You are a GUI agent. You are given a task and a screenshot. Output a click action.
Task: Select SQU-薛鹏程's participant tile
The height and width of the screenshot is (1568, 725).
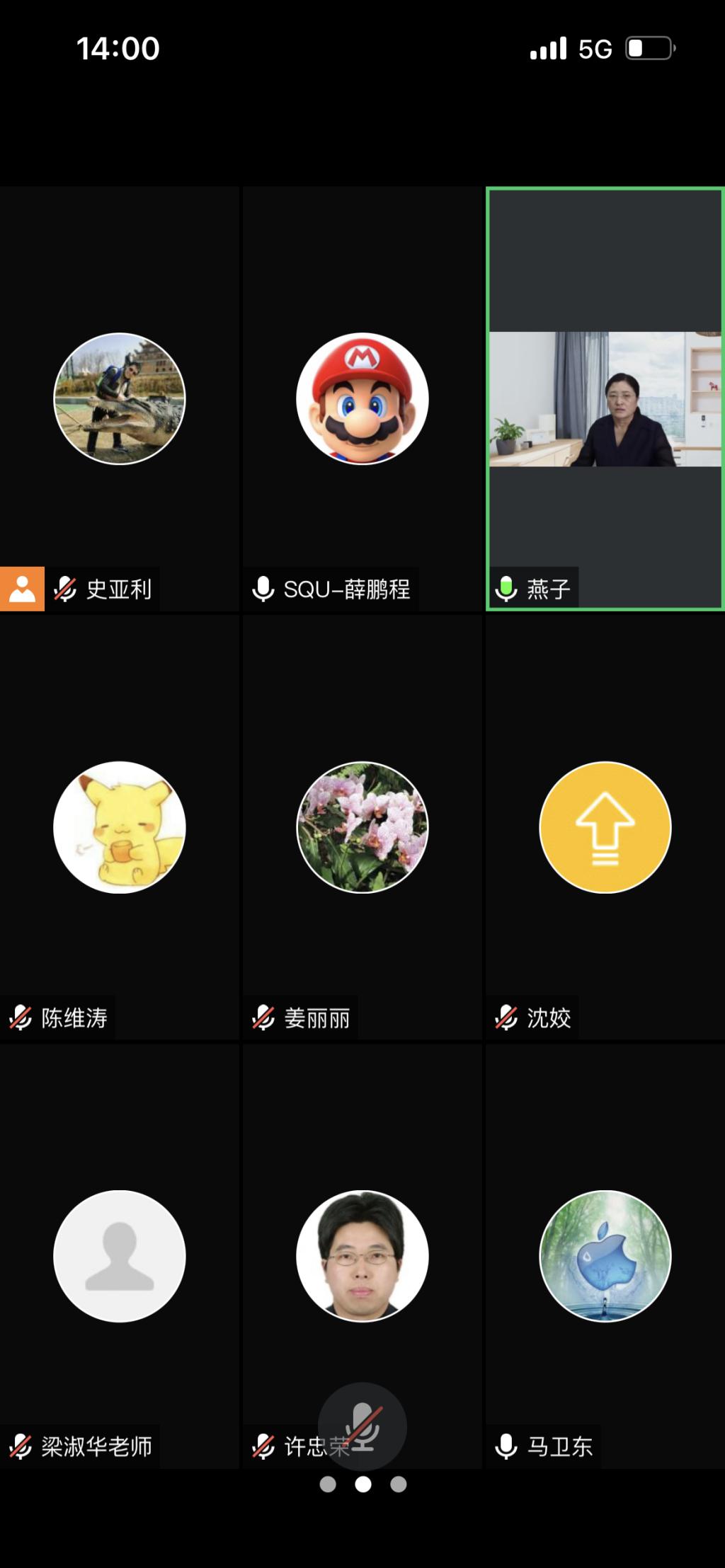pyautogui.click(x=362, y=398)
